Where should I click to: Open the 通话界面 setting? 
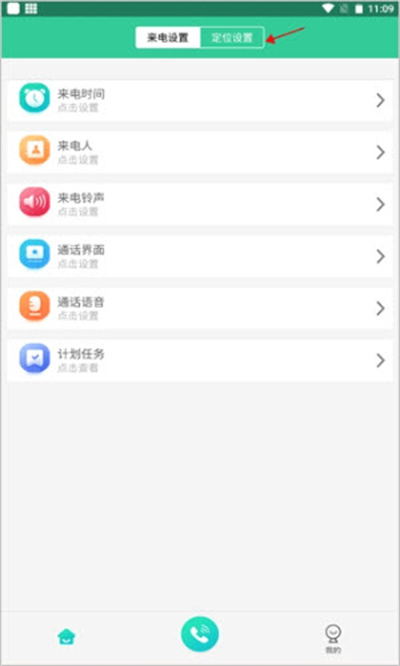(200, 257)
